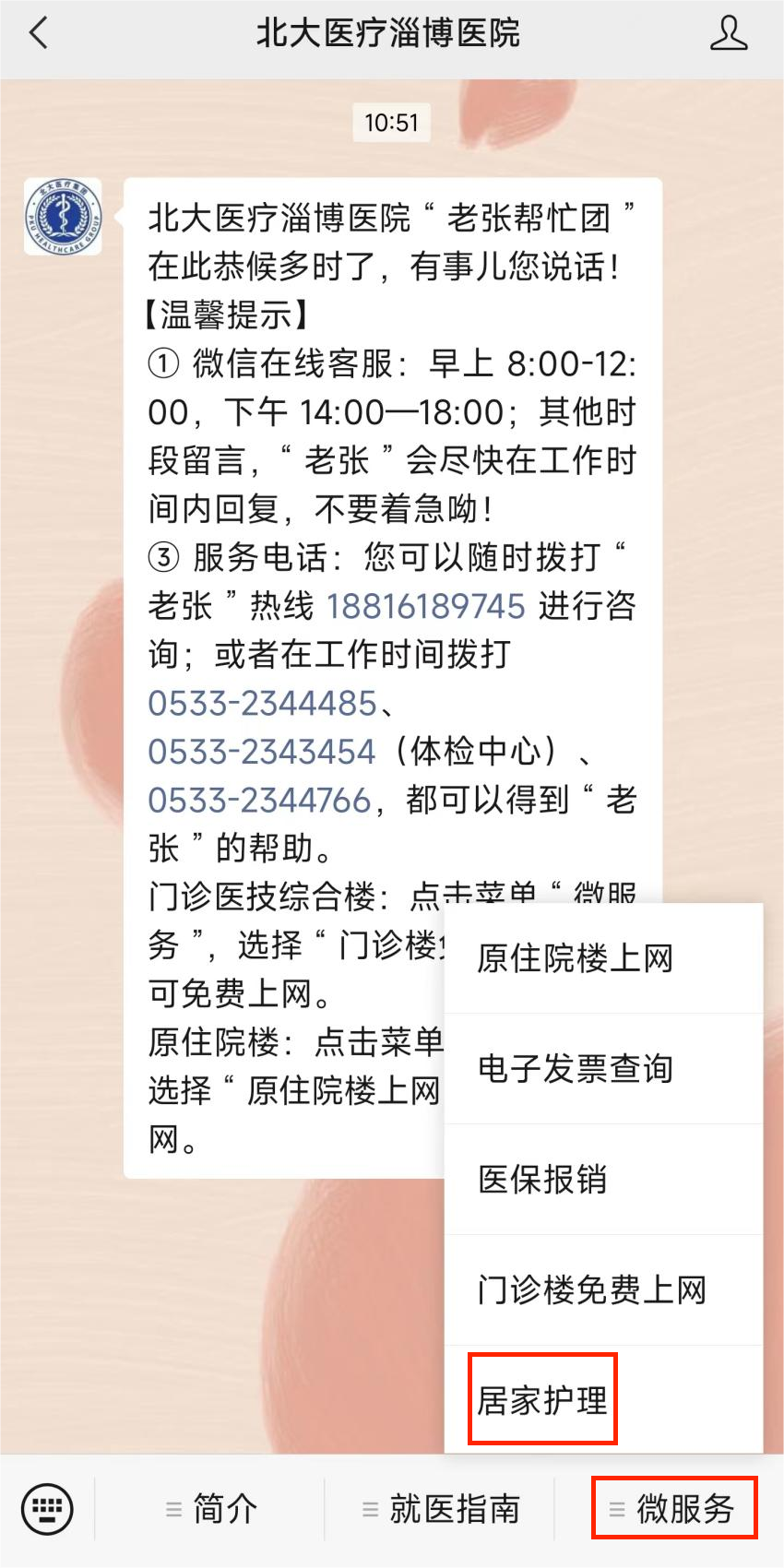Tap the keyboard input icon bottom left

[x=46, y=1509]
